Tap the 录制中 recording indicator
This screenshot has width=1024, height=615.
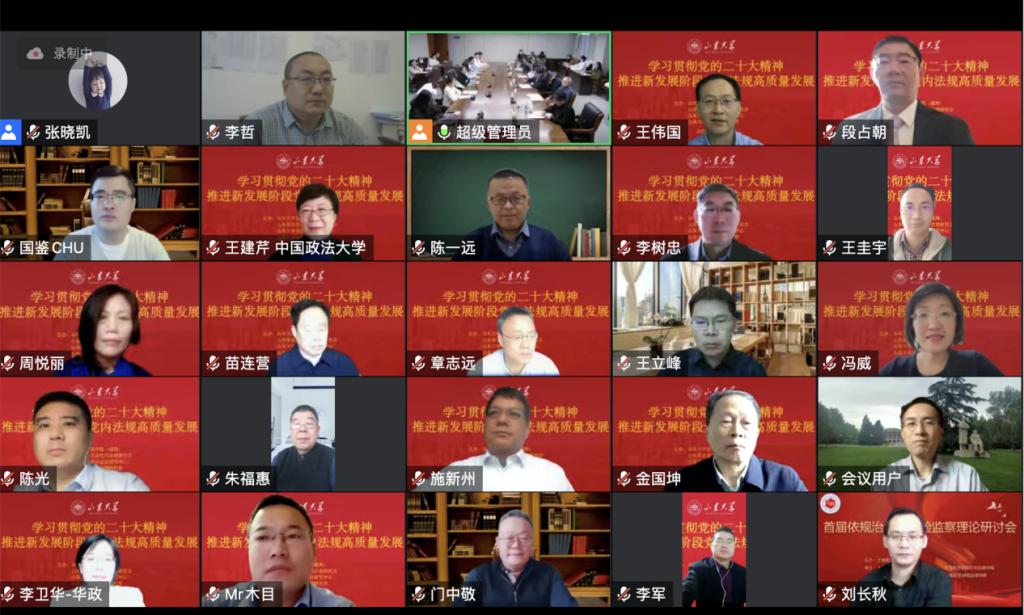62,53
